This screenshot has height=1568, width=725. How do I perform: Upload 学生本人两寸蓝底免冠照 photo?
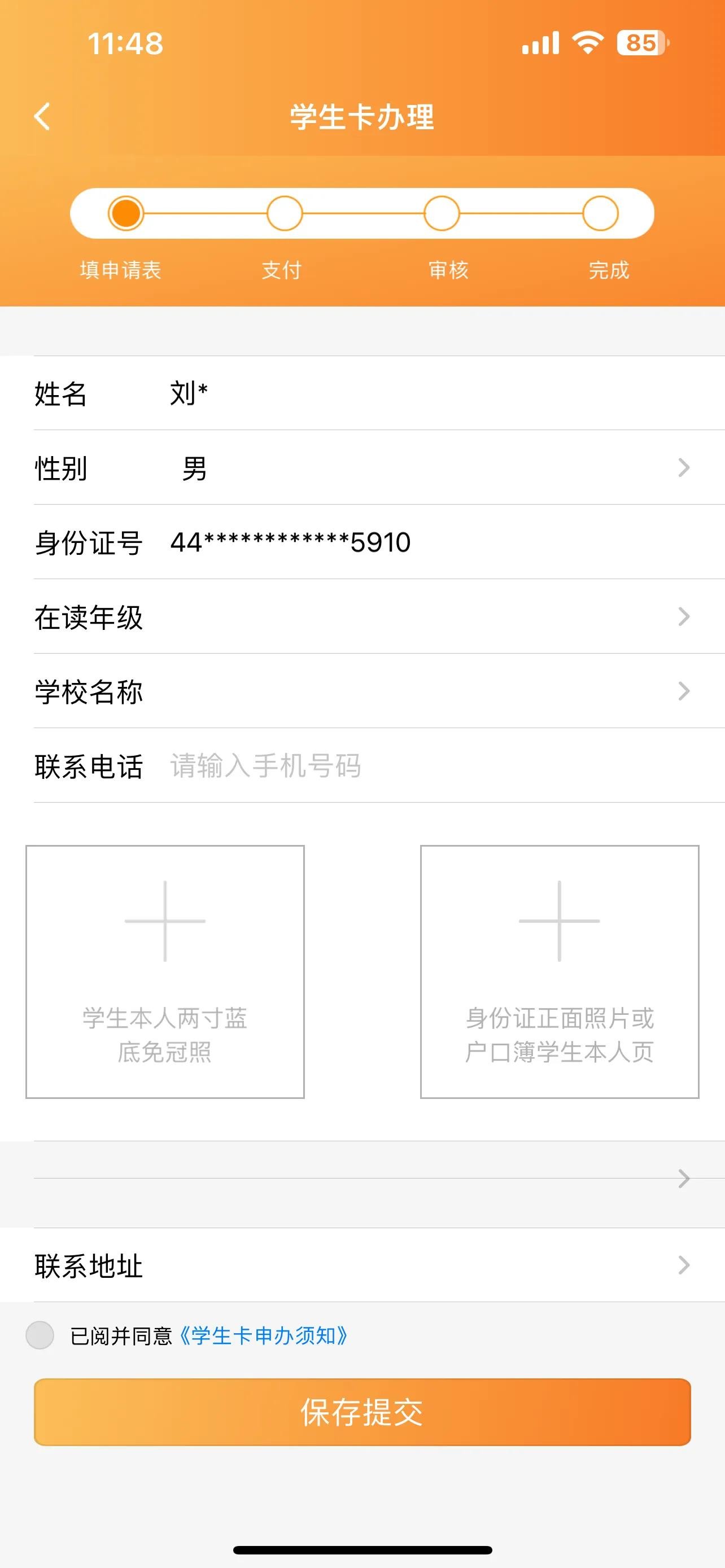click(x=165, y=971)
